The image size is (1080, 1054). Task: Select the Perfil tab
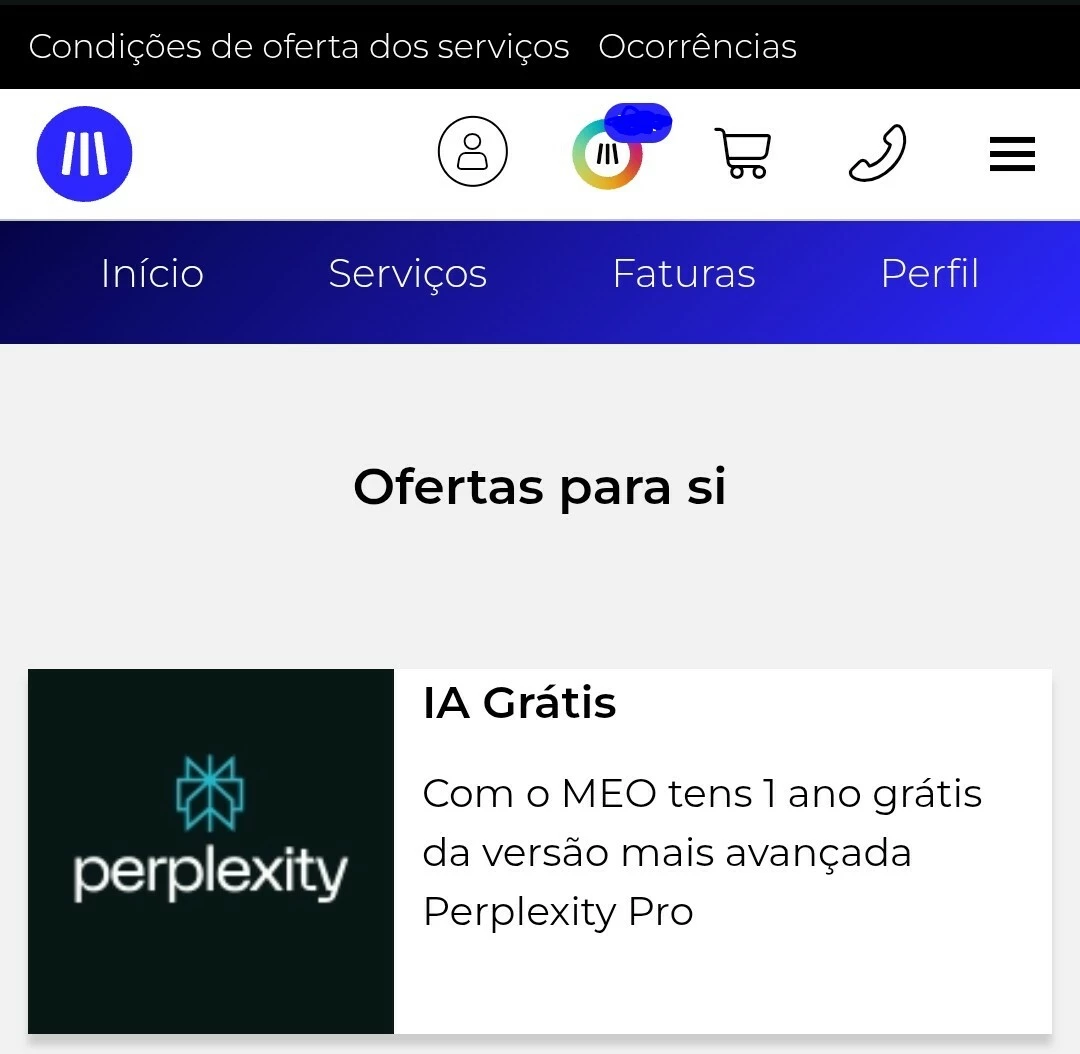(x=929, y=274)
